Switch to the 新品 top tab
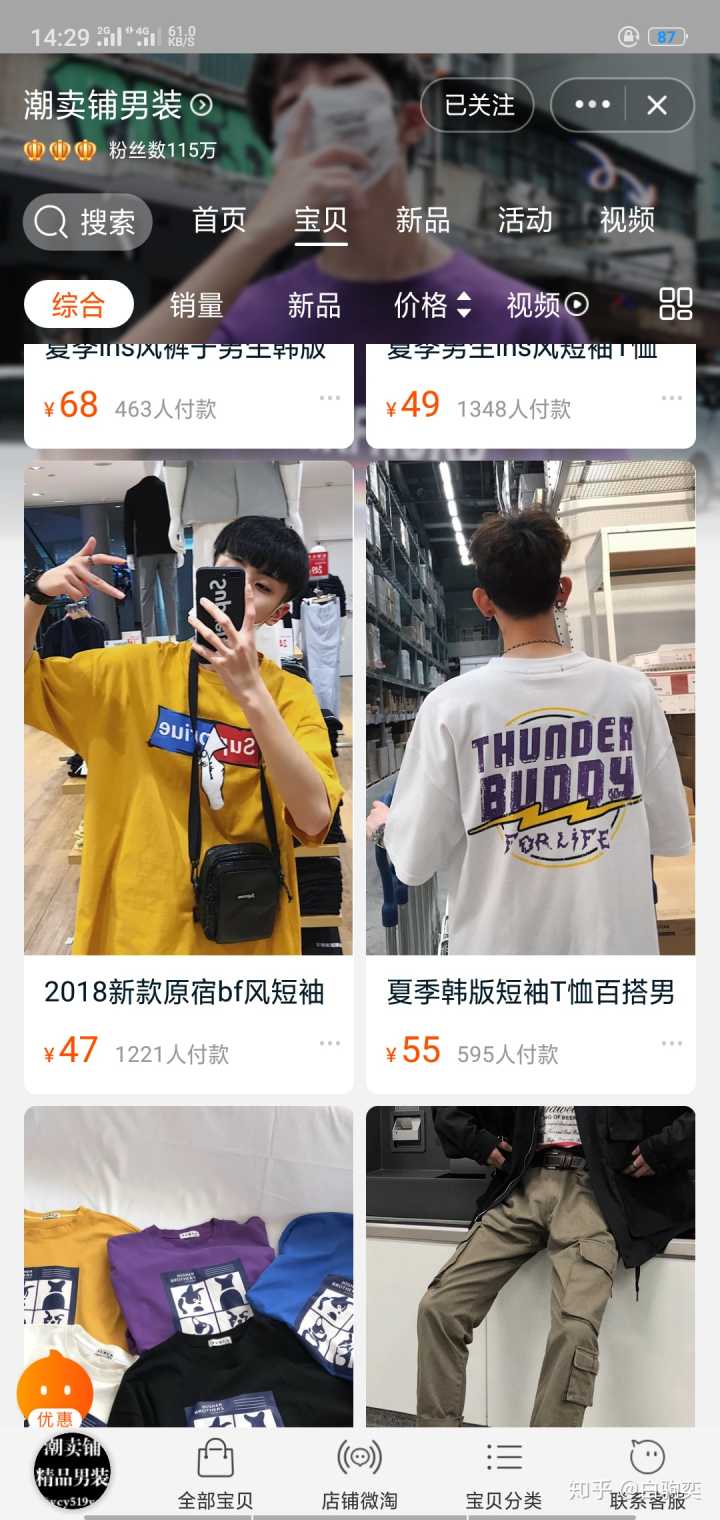Viewport: 720px width, 1520px height. coord(422,220)
